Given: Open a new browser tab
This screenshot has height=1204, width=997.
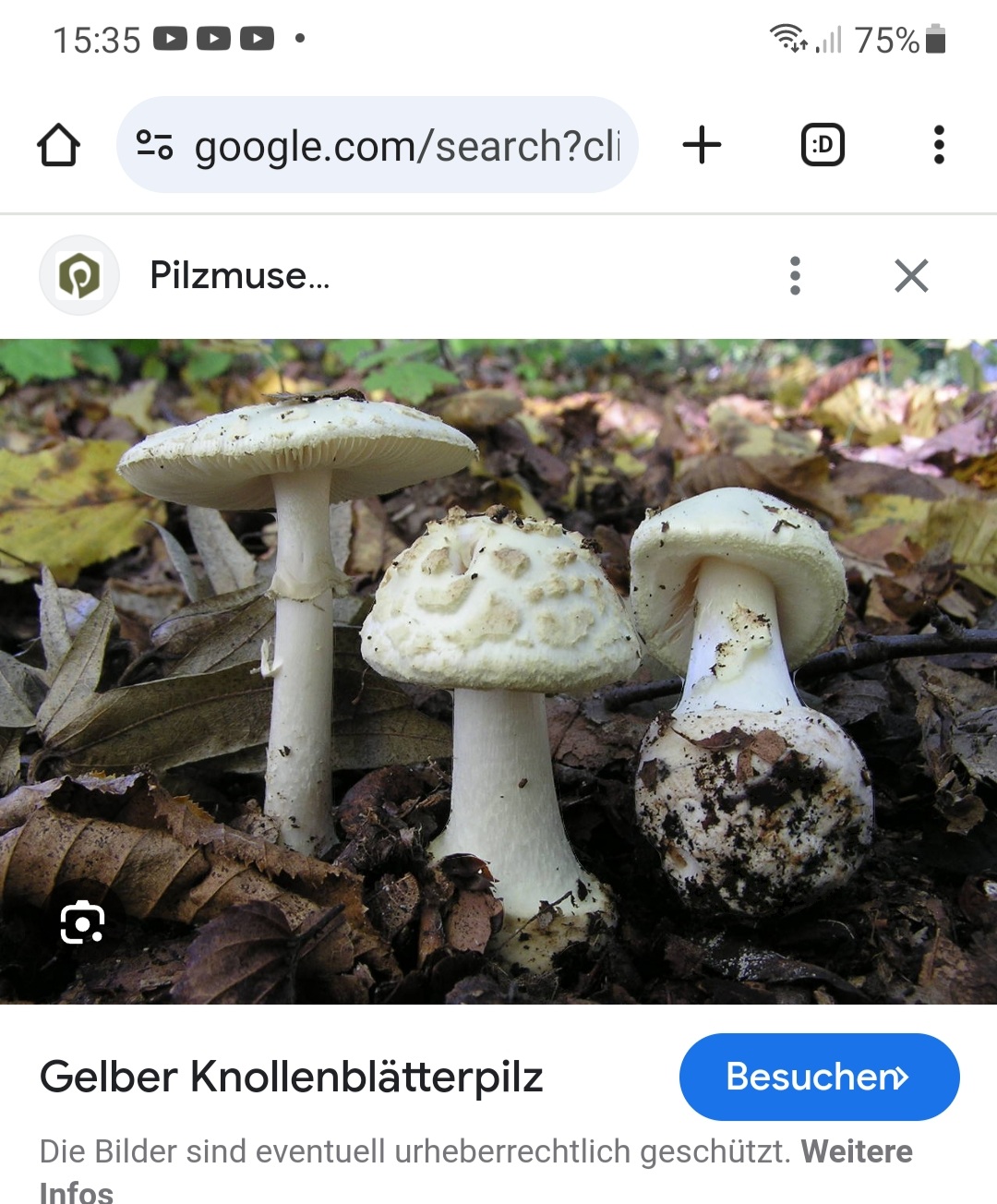Looking at the screenshot, I should pos(702,145).
